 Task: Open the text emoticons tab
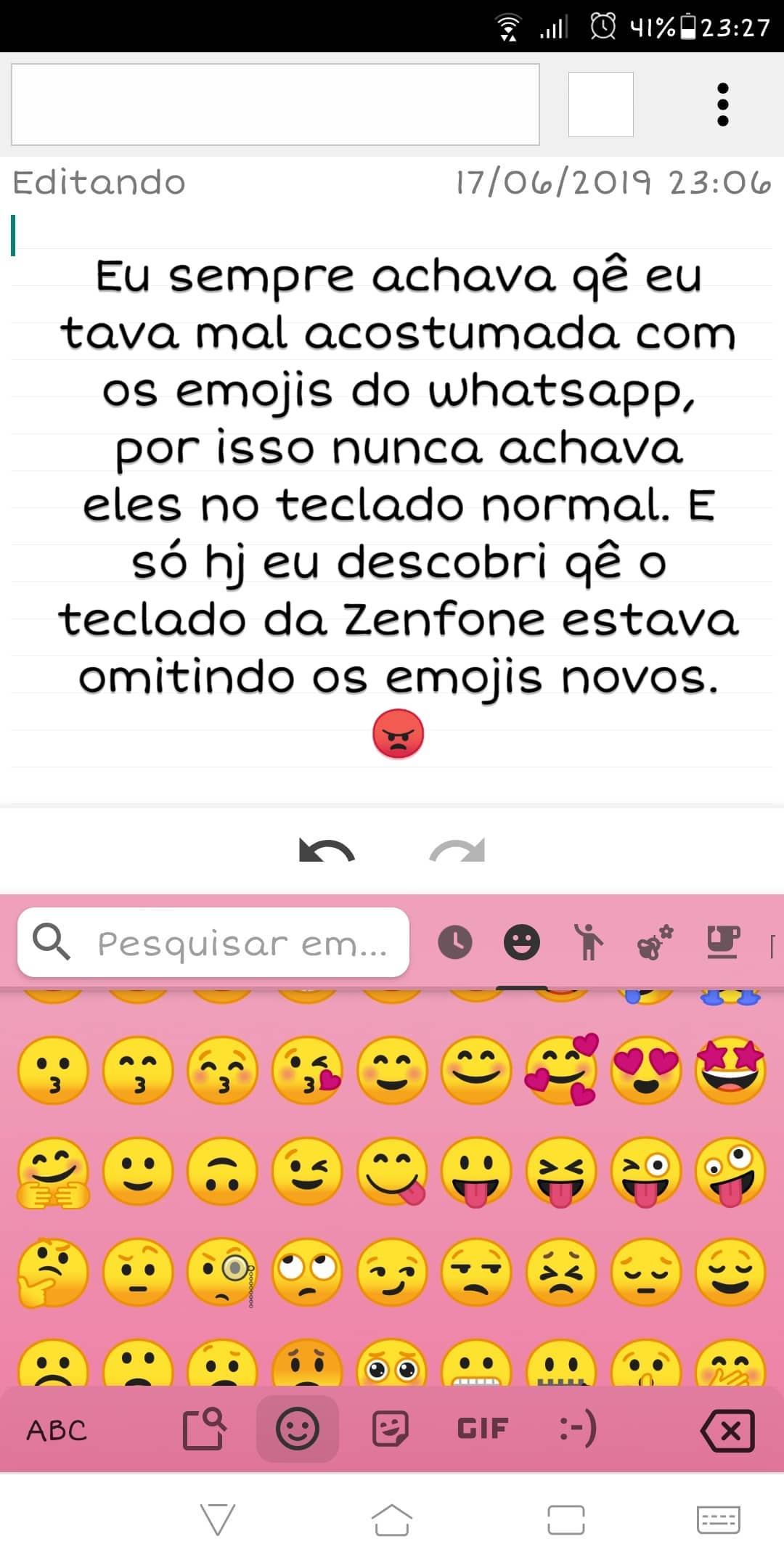coord(578,1429)
